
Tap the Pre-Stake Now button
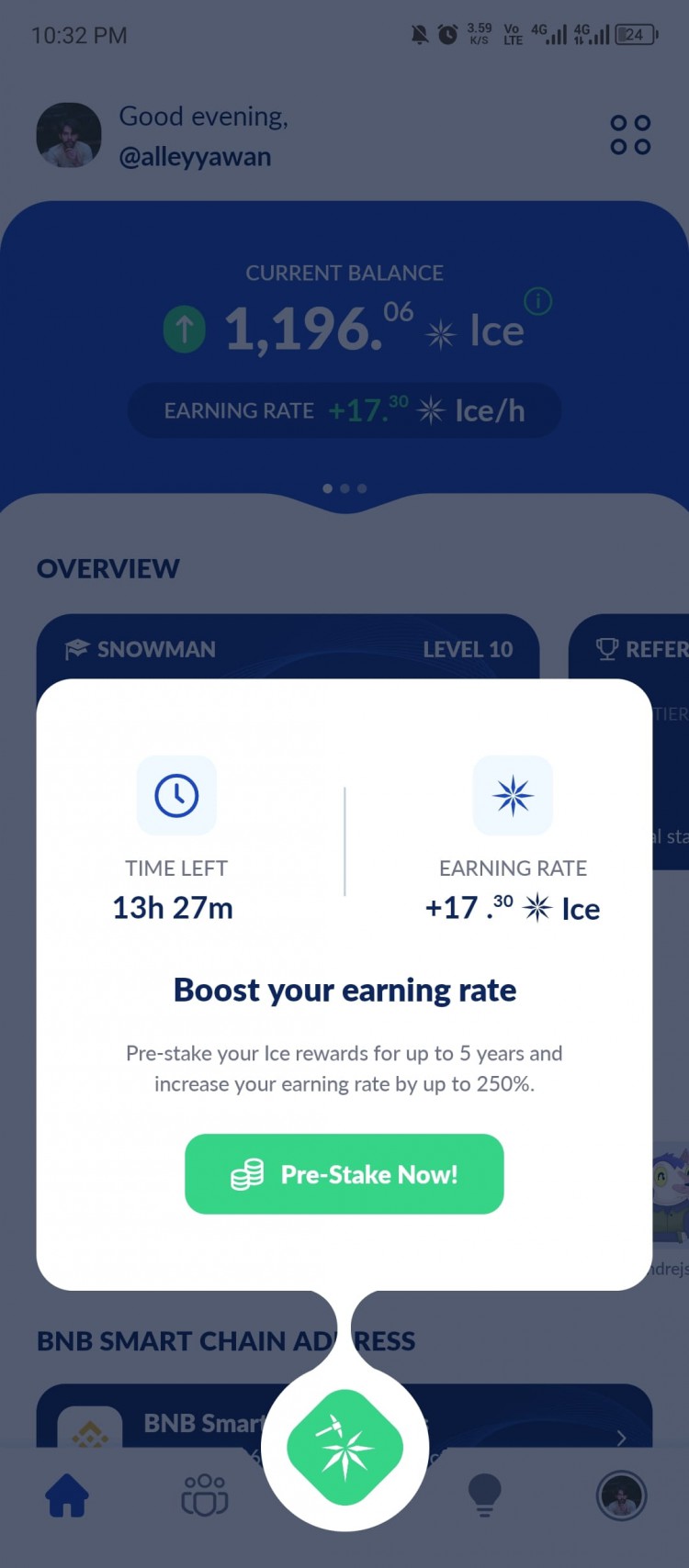point(344,1174)
